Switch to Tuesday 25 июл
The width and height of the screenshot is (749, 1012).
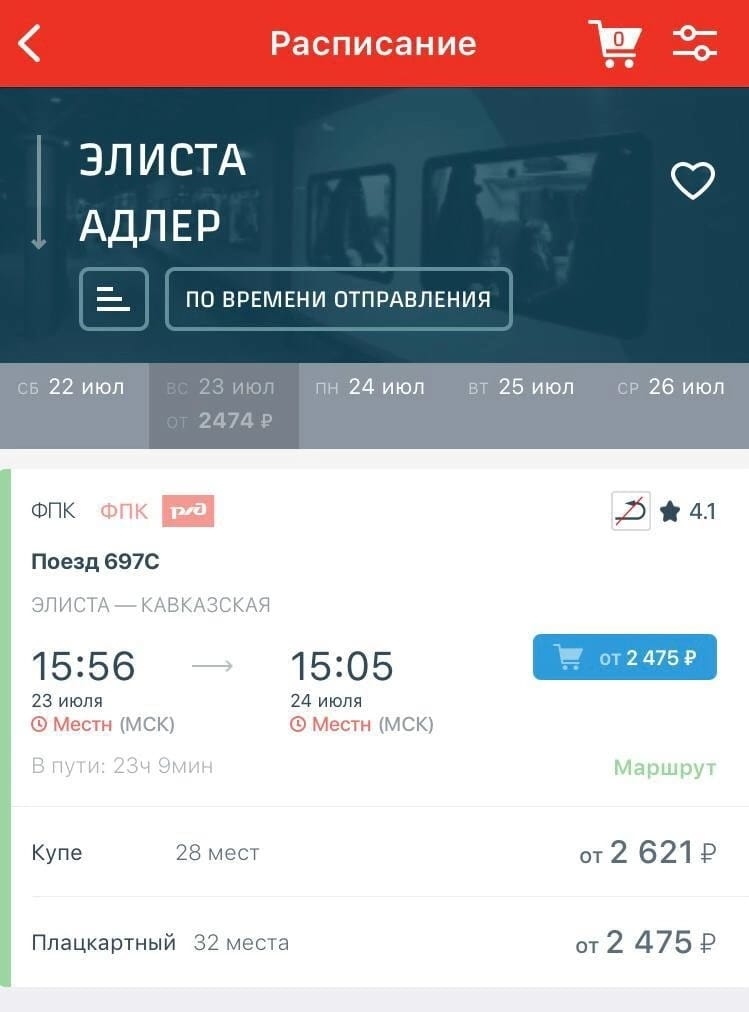point(521,388)
